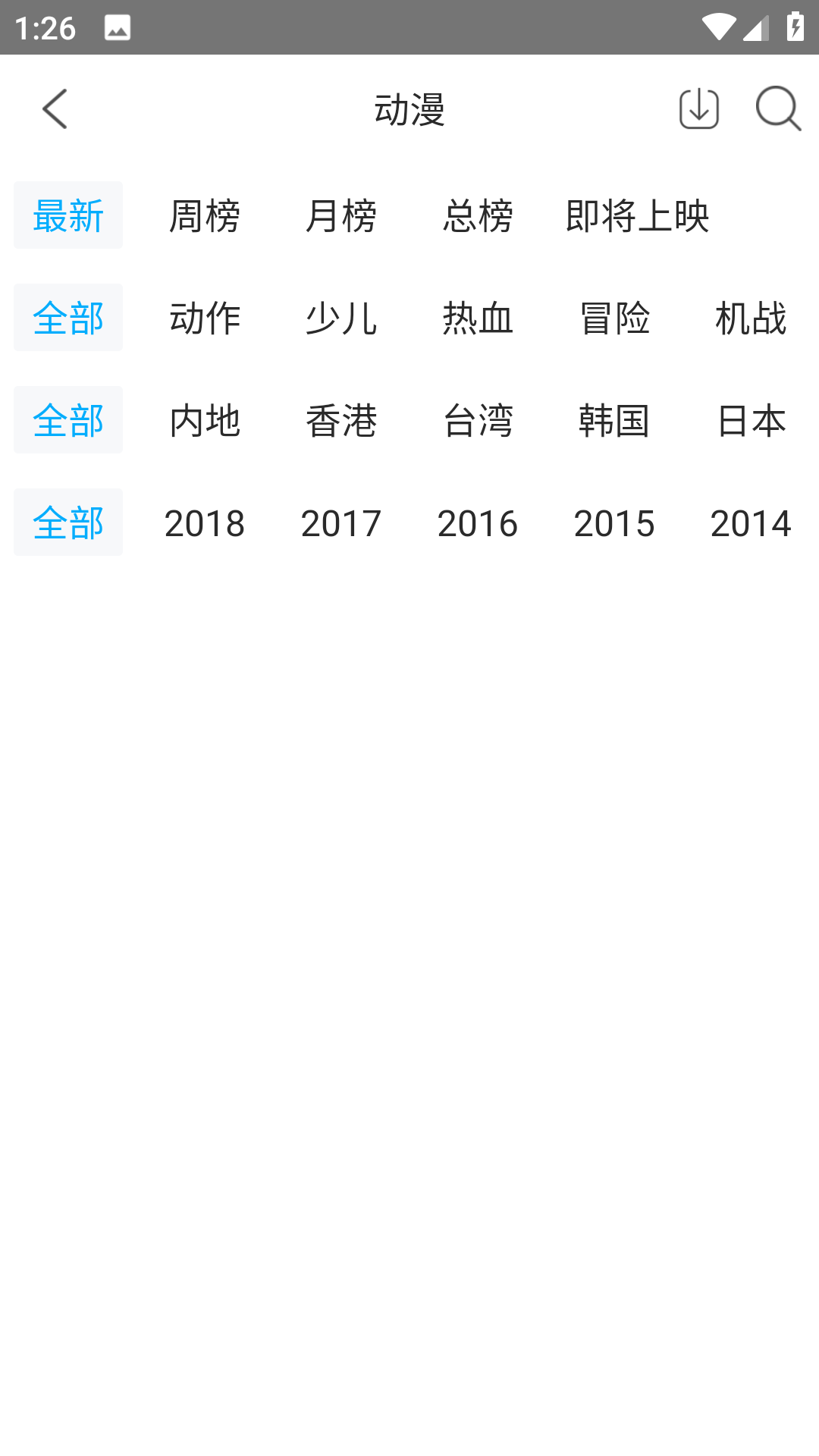Open the downloads icon
Image resolution: width=819 pixels, height=1456 pixels.
tap(698, 109)
